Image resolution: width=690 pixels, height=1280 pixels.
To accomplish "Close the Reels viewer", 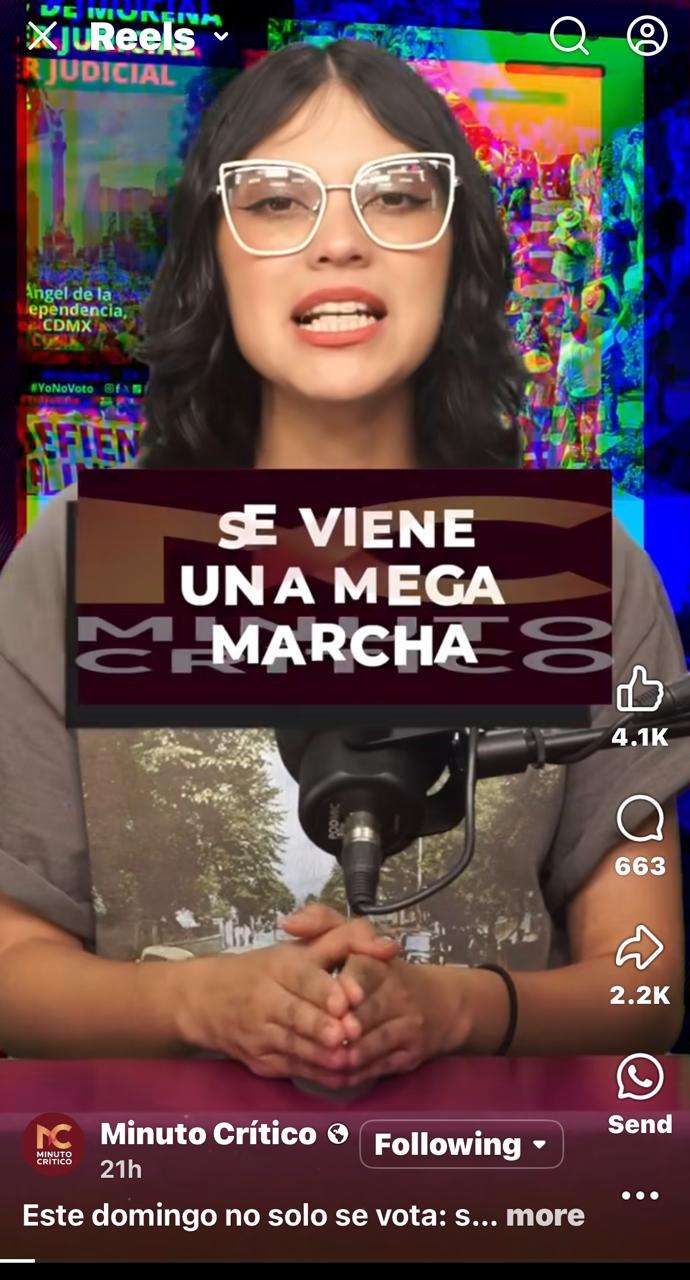I will (x=42, y=37).
